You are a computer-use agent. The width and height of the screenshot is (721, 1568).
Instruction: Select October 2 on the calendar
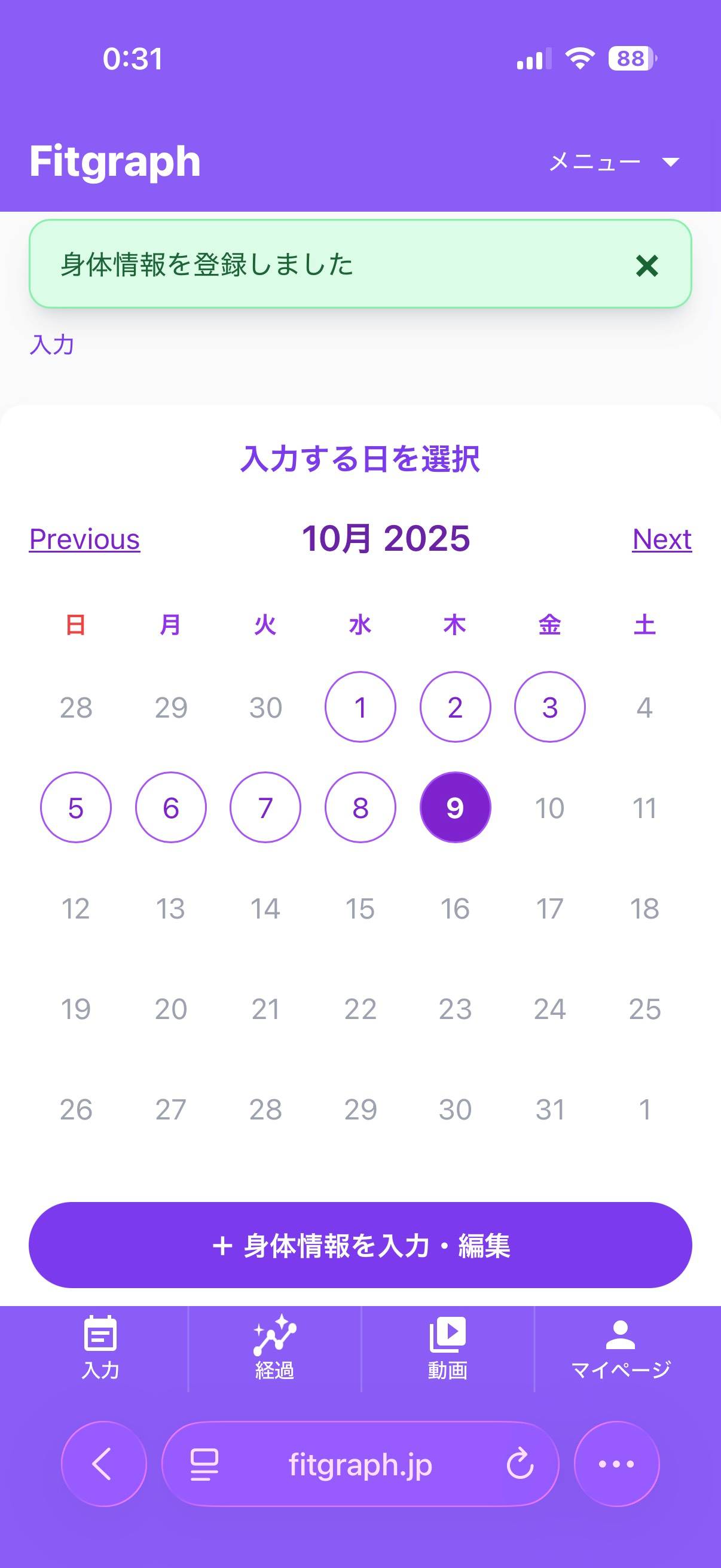pos(455,707)
